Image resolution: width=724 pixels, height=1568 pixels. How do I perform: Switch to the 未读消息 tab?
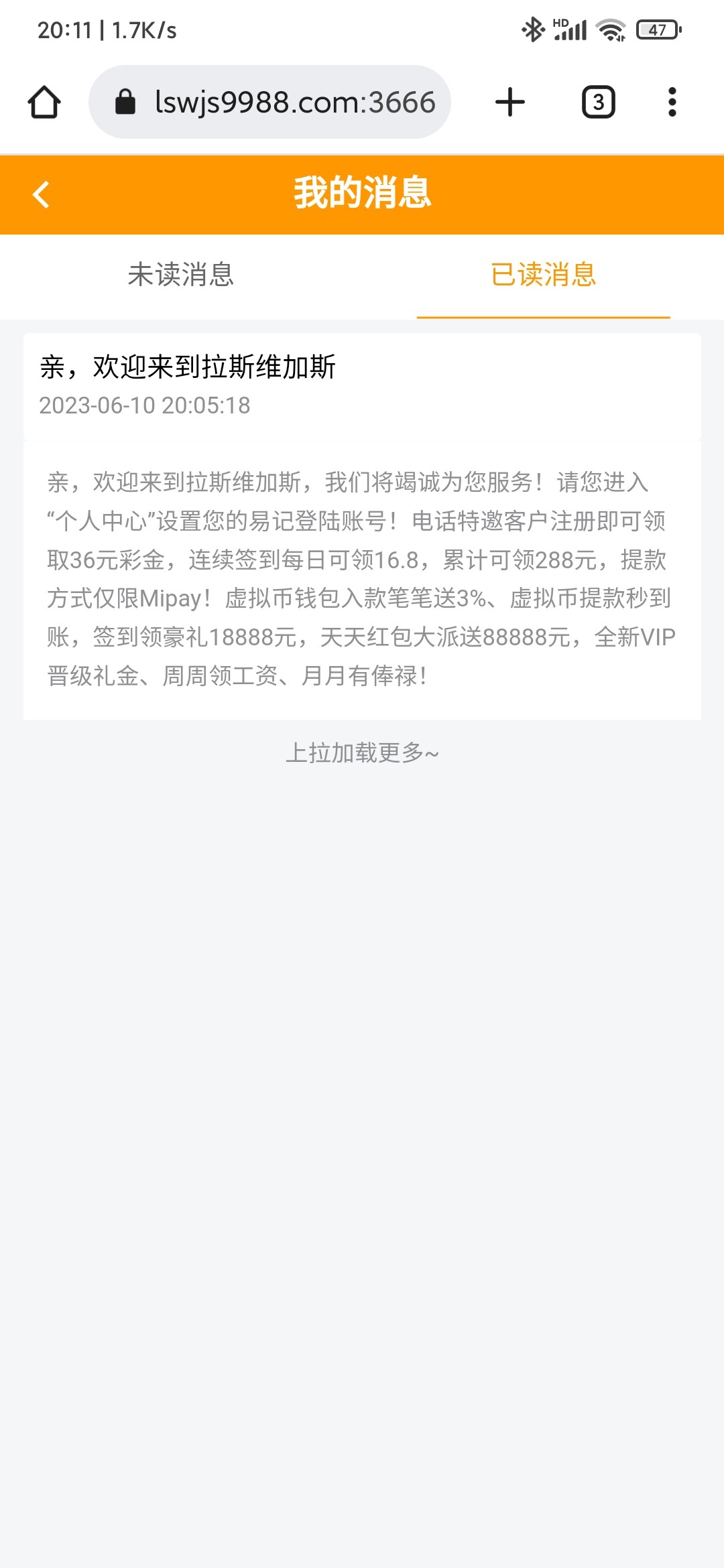(x=181, y=275)
